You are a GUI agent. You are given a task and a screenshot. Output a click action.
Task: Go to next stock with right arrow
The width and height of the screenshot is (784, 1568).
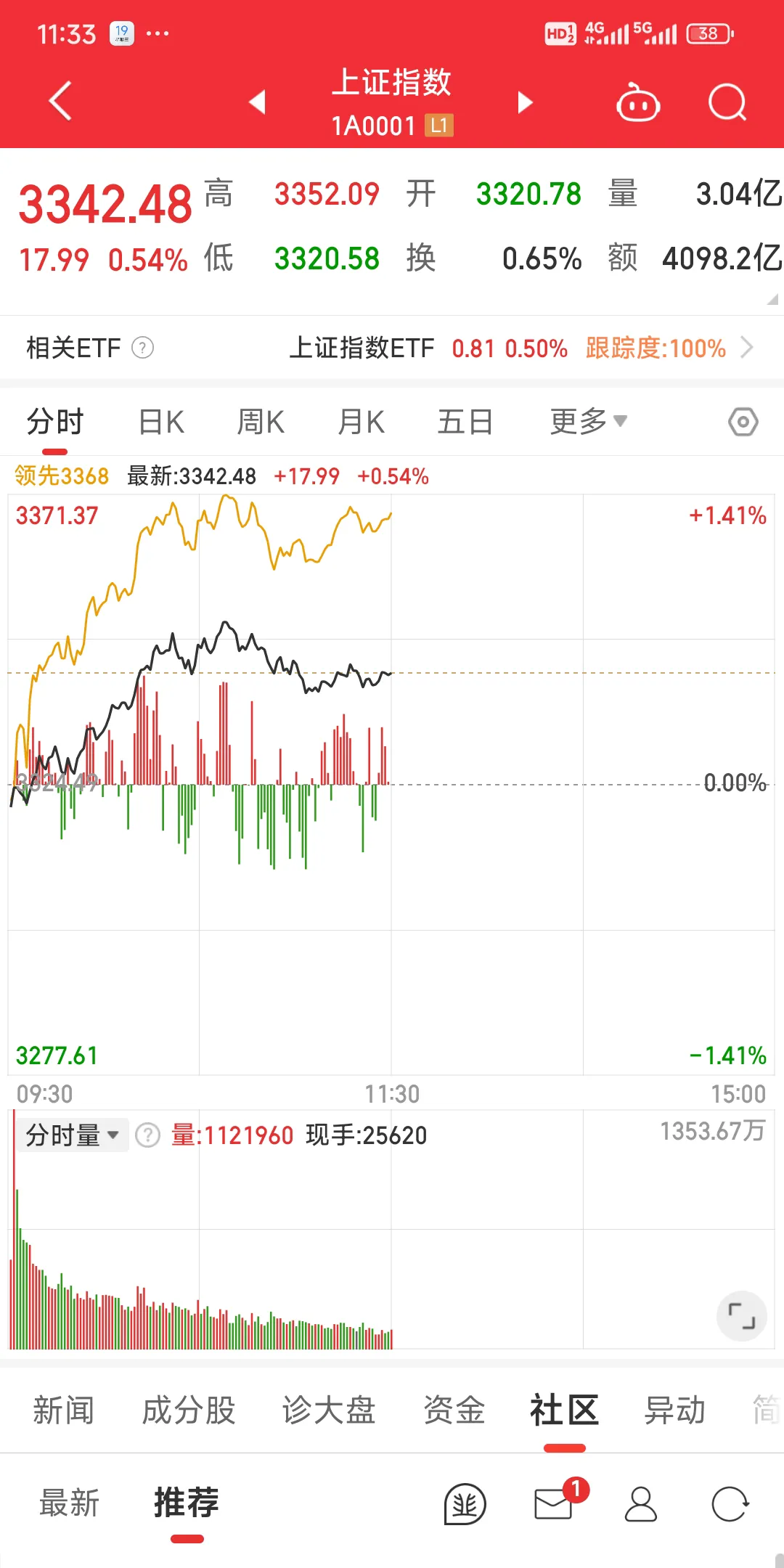point(524,102)
